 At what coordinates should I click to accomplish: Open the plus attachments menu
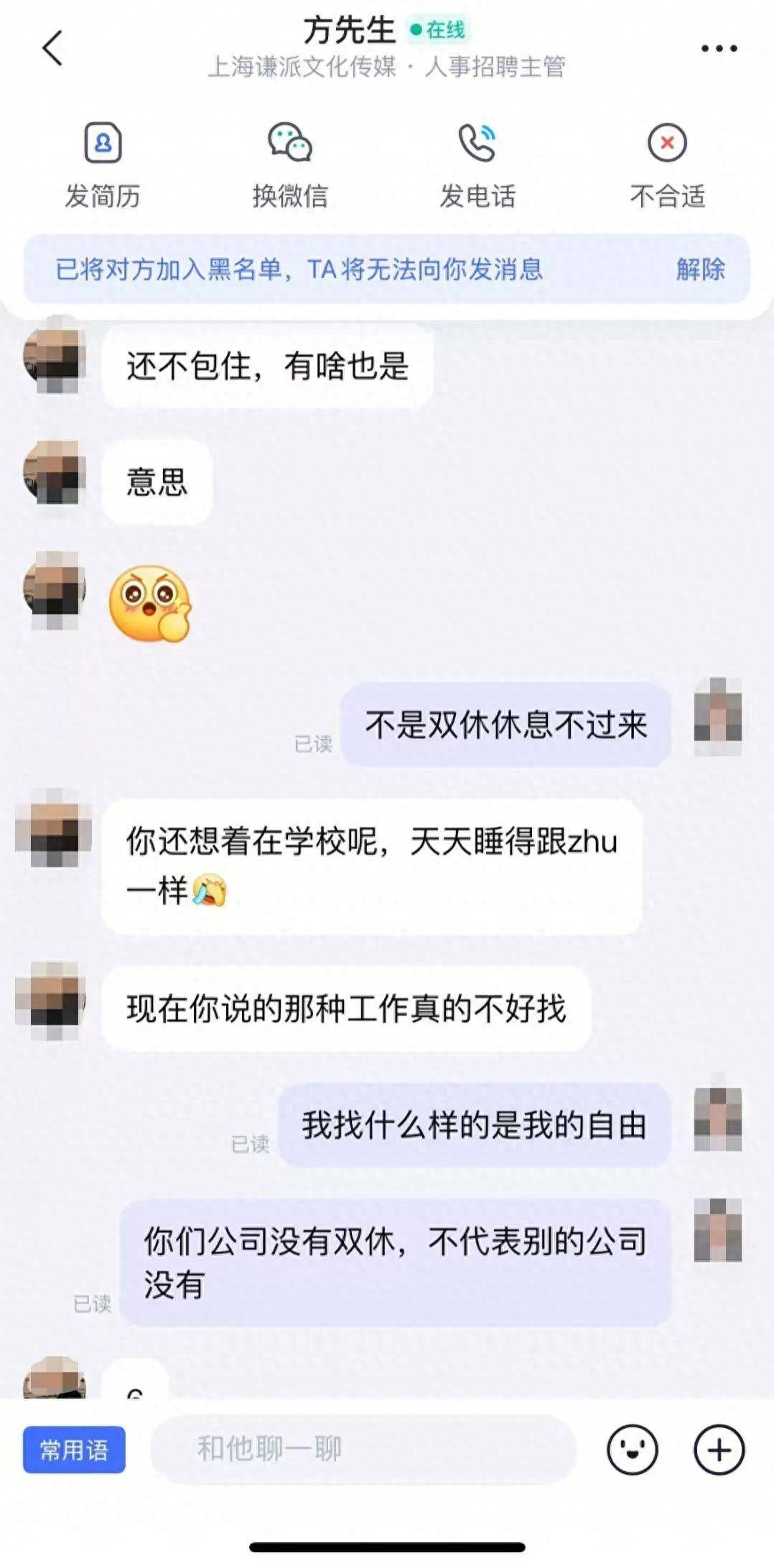click(719, 1450)
